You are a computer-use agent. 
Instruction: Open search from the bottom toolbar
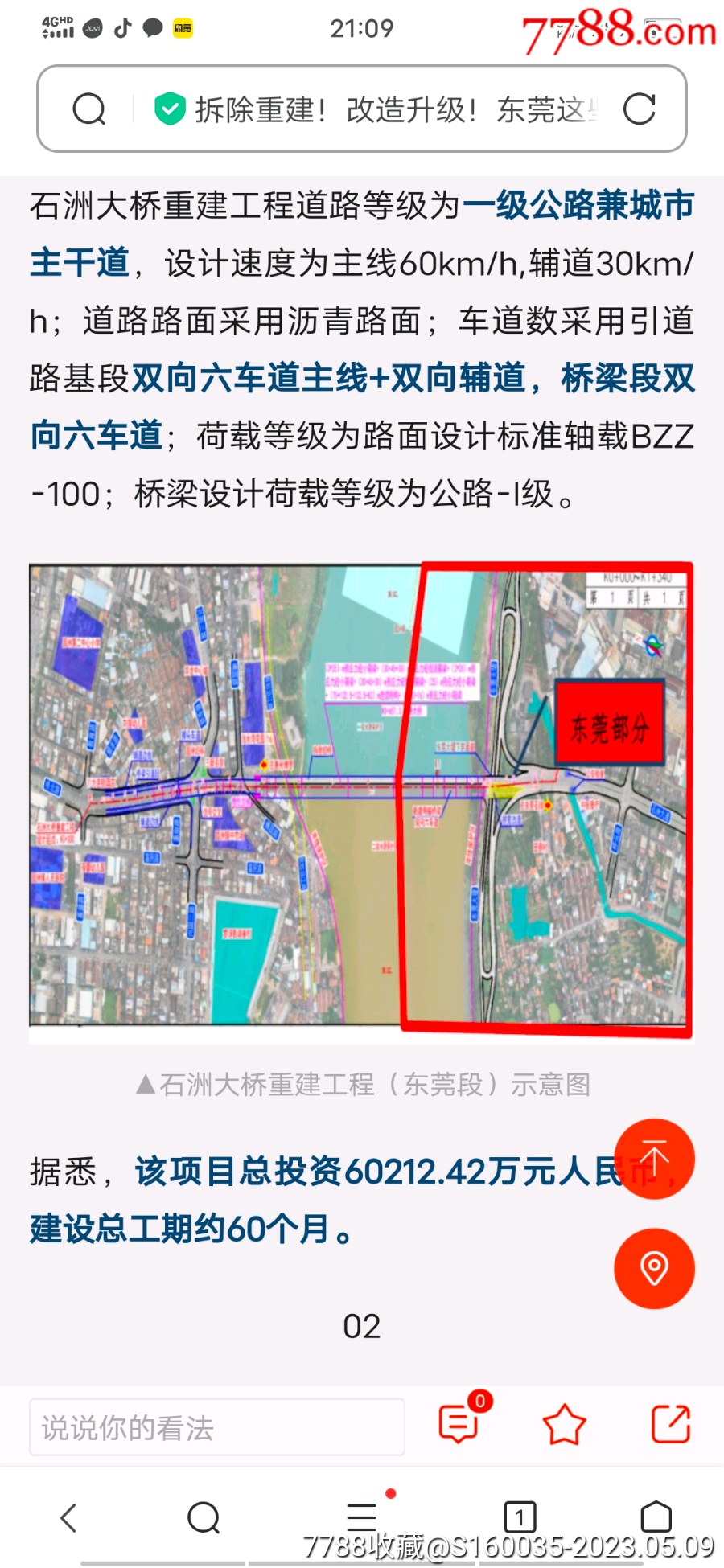coord(204,1517)
